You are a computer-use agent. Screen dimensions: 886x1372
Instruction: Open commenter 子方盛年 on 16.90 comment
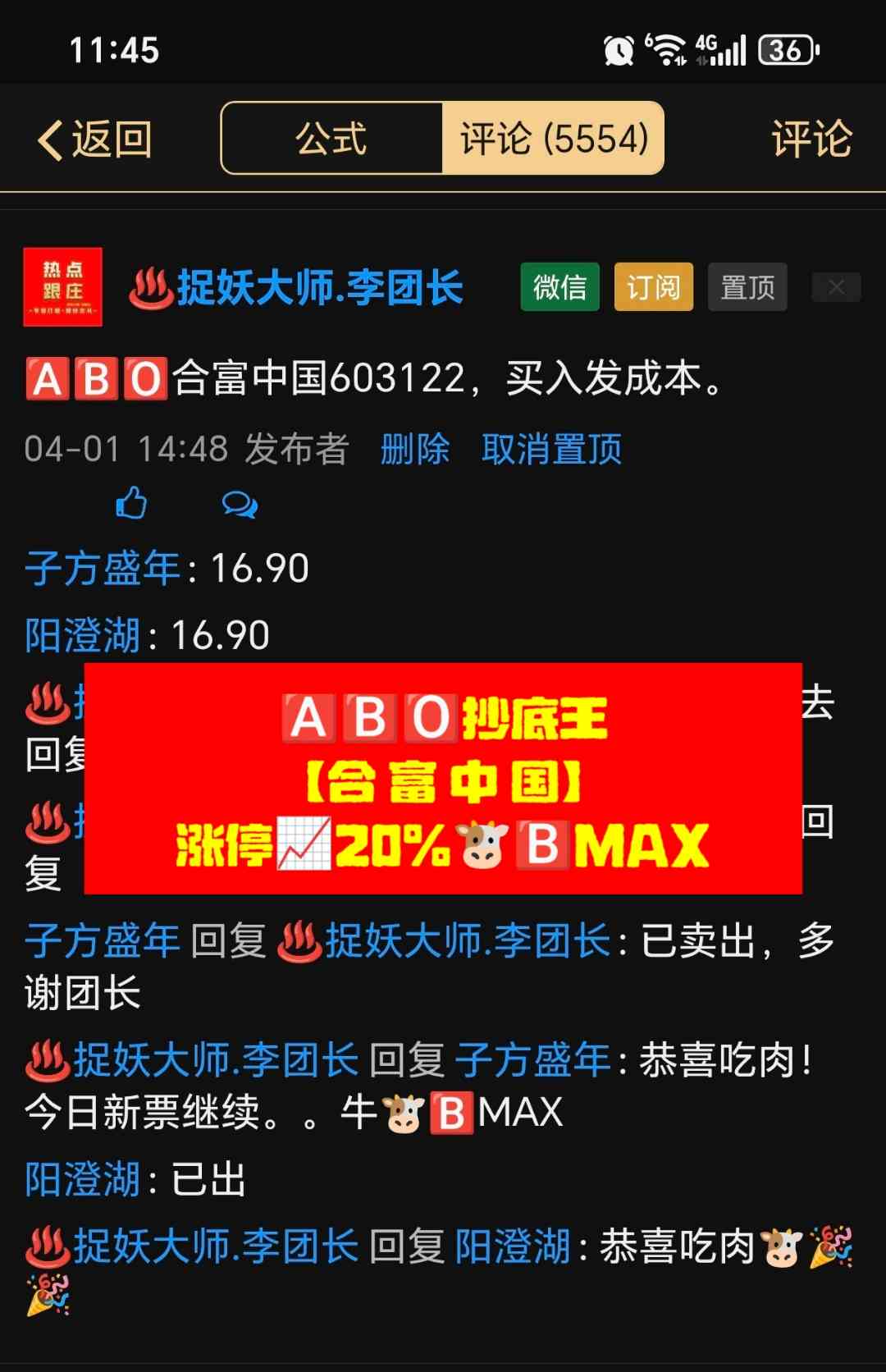103,568
